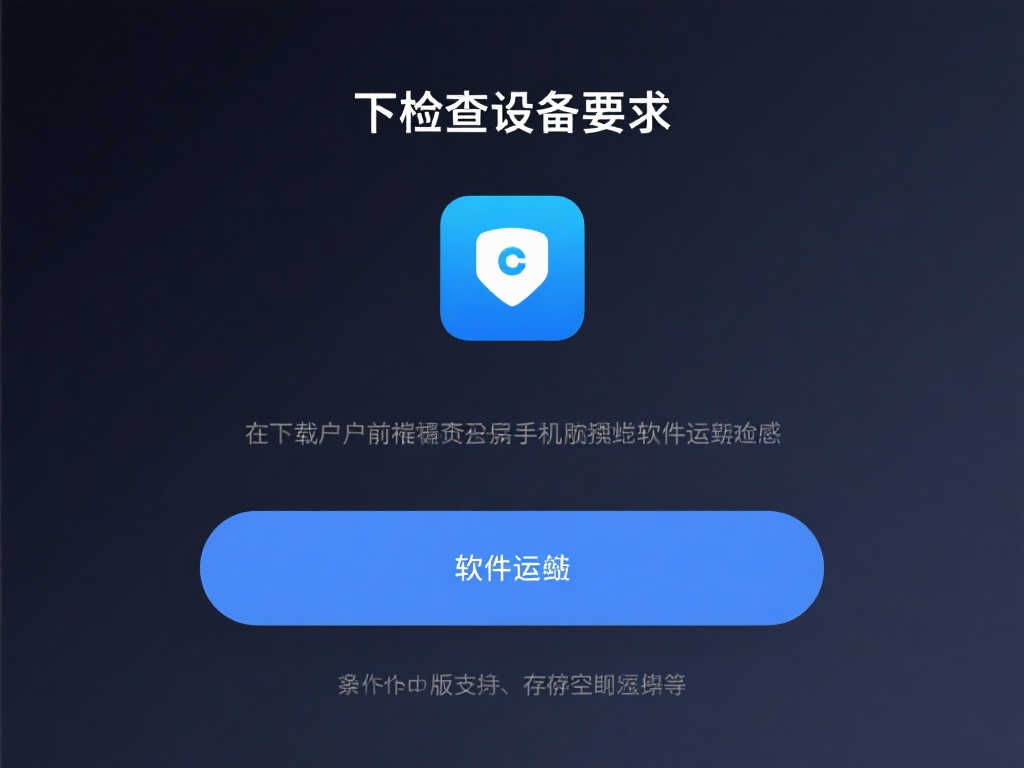Tap the blue 软件运行 button
The width and height of the screenshot is (1024, 768).
tap(512, 568)
